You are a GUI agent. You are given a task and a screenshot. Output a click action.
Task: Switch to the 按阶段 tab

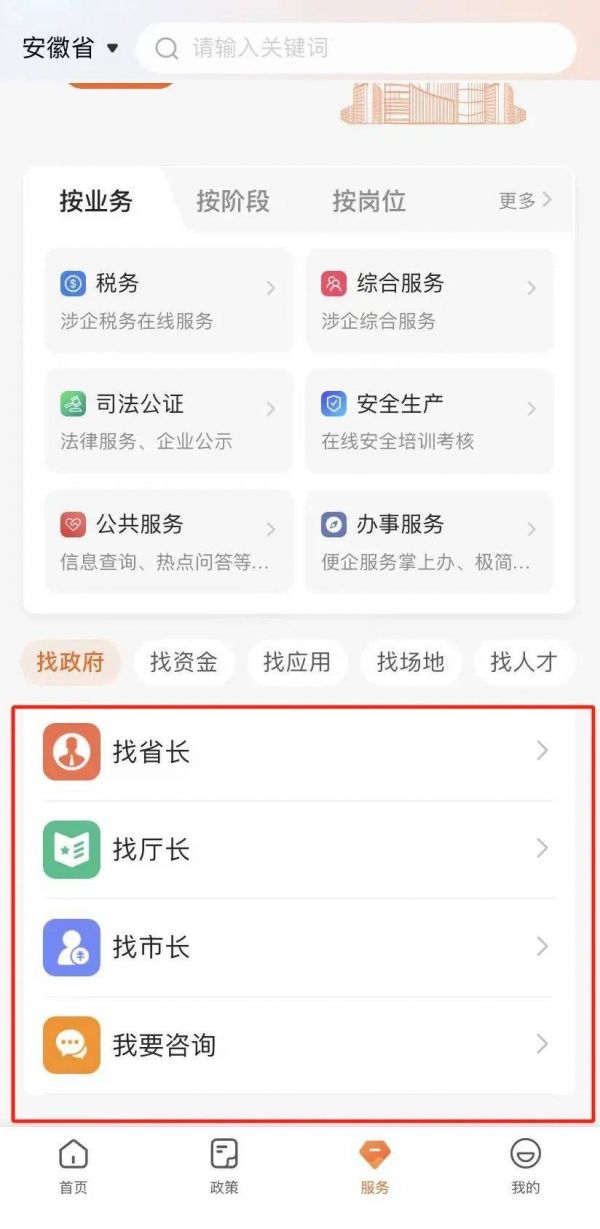point(232,201)
